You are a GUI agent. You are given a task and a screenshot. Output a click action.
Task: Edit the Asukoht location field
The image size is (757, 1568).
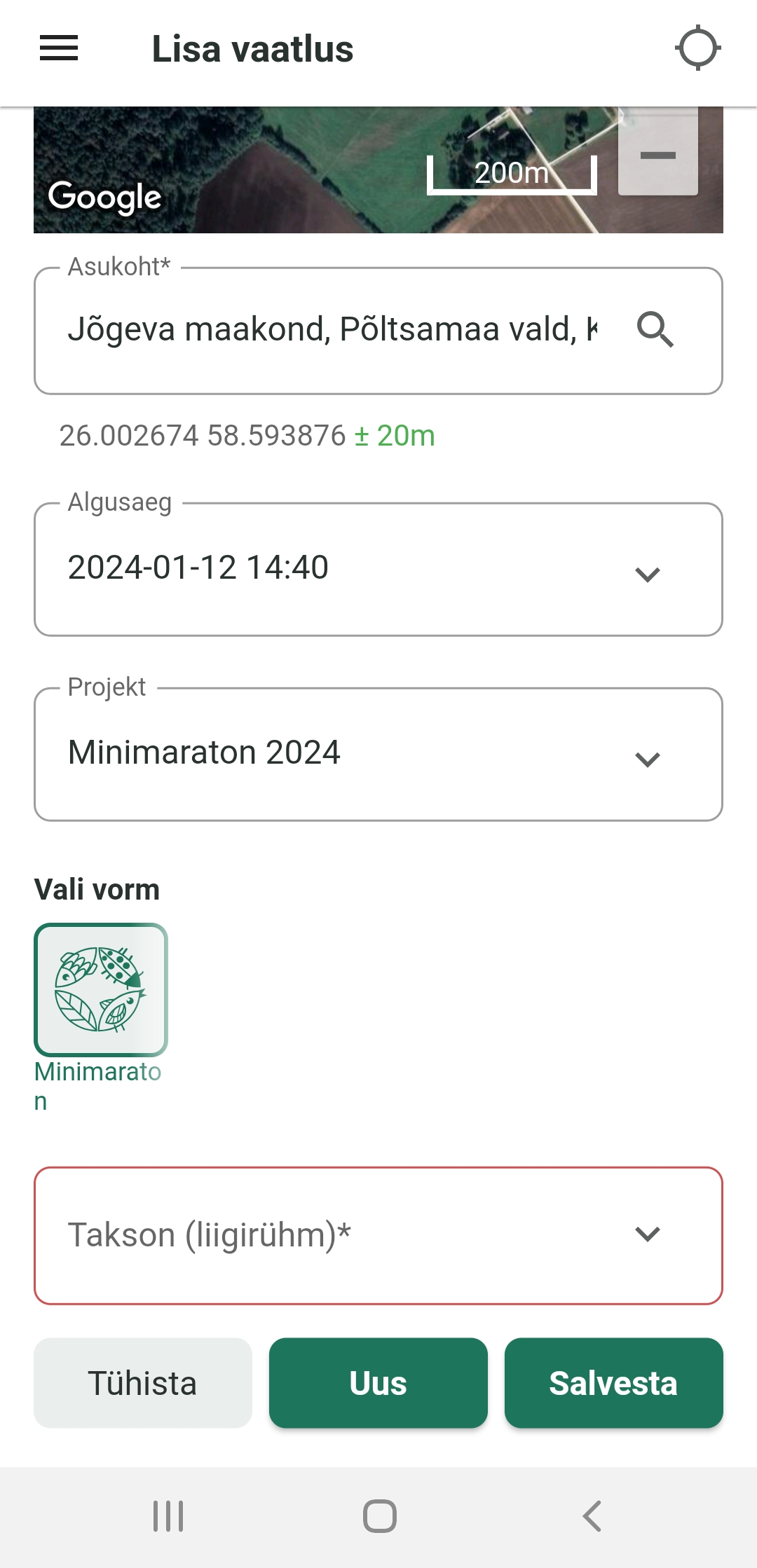(329, 330)
